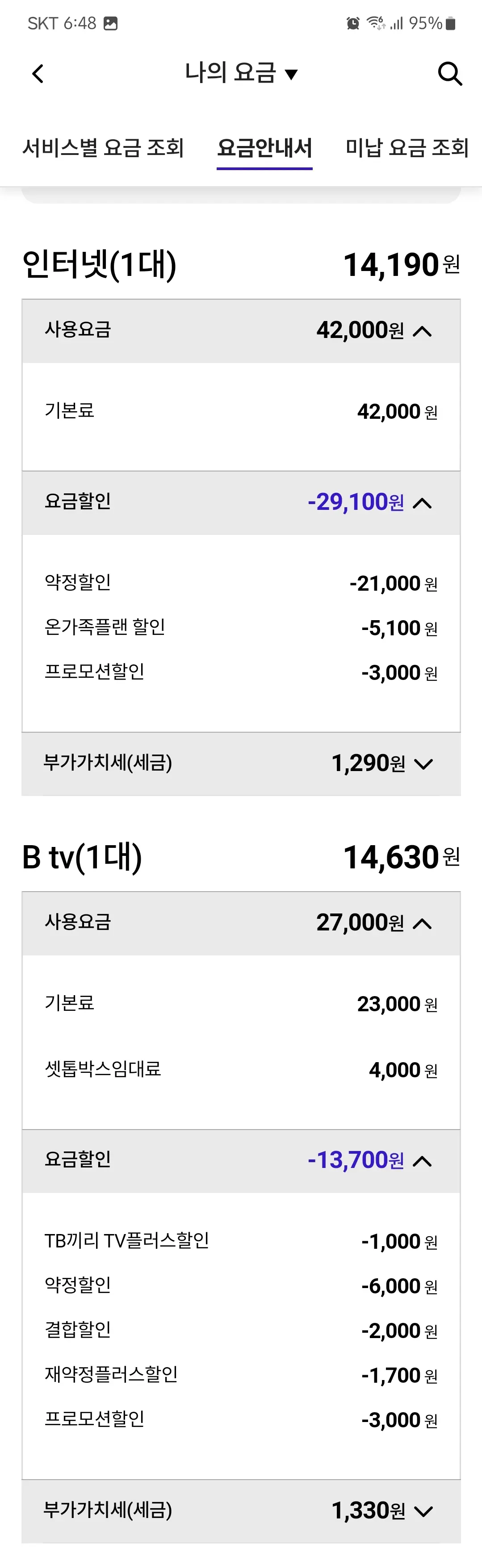Collapse the B tv 요금할인 -13,700원 section
Image resolution: width=482 pixels, height=1568 pixels.
[422, 1161]
